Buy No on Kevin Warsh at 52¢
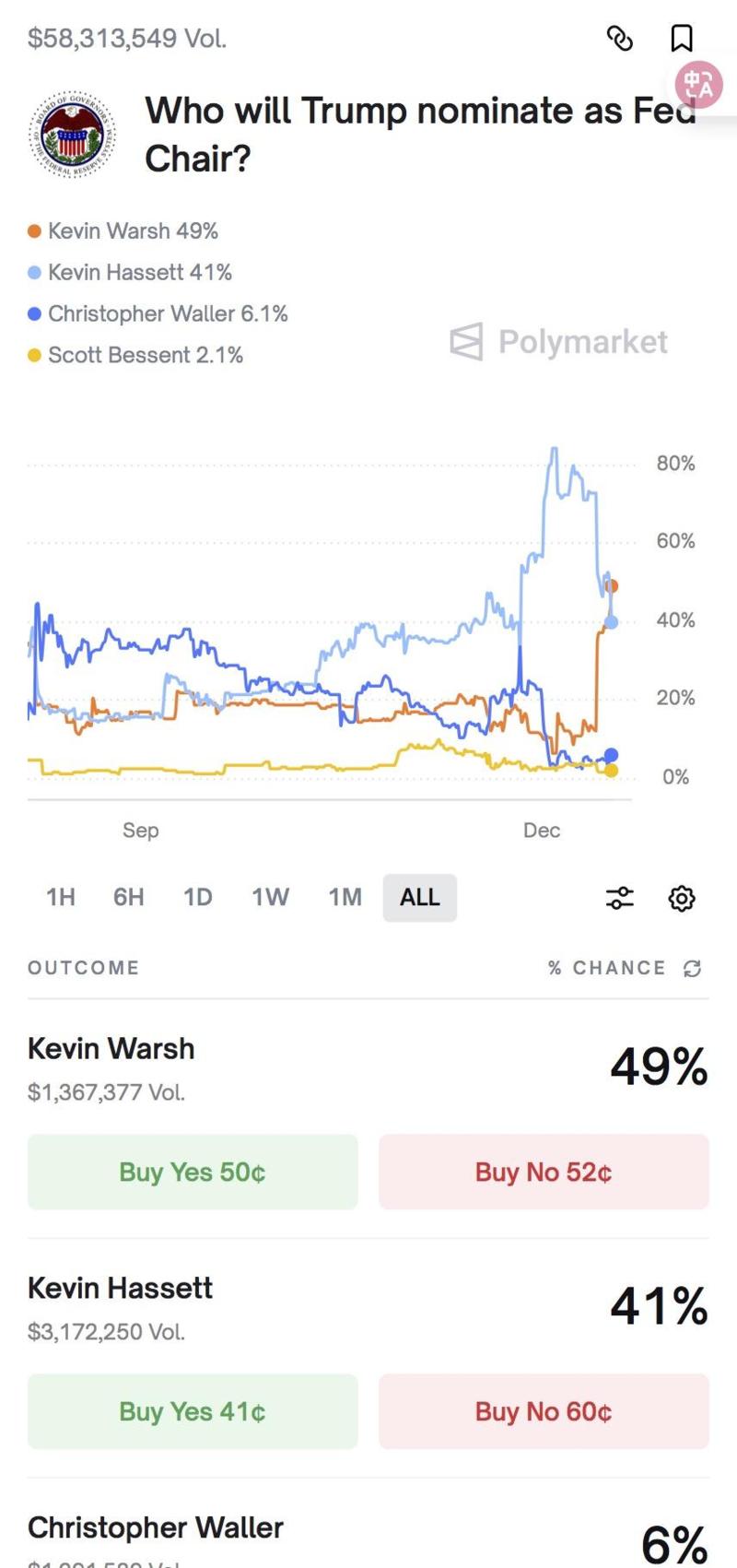The width and height of the screenshot is (737, 1568). [544, 1172]
